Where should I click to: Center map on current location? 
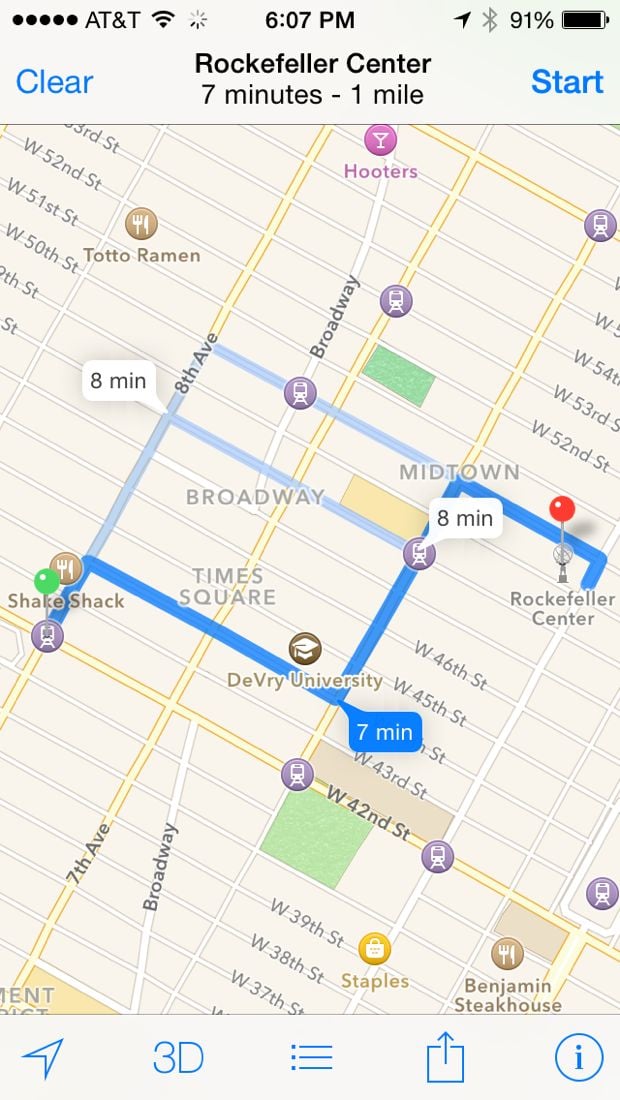click(43, 1058)
